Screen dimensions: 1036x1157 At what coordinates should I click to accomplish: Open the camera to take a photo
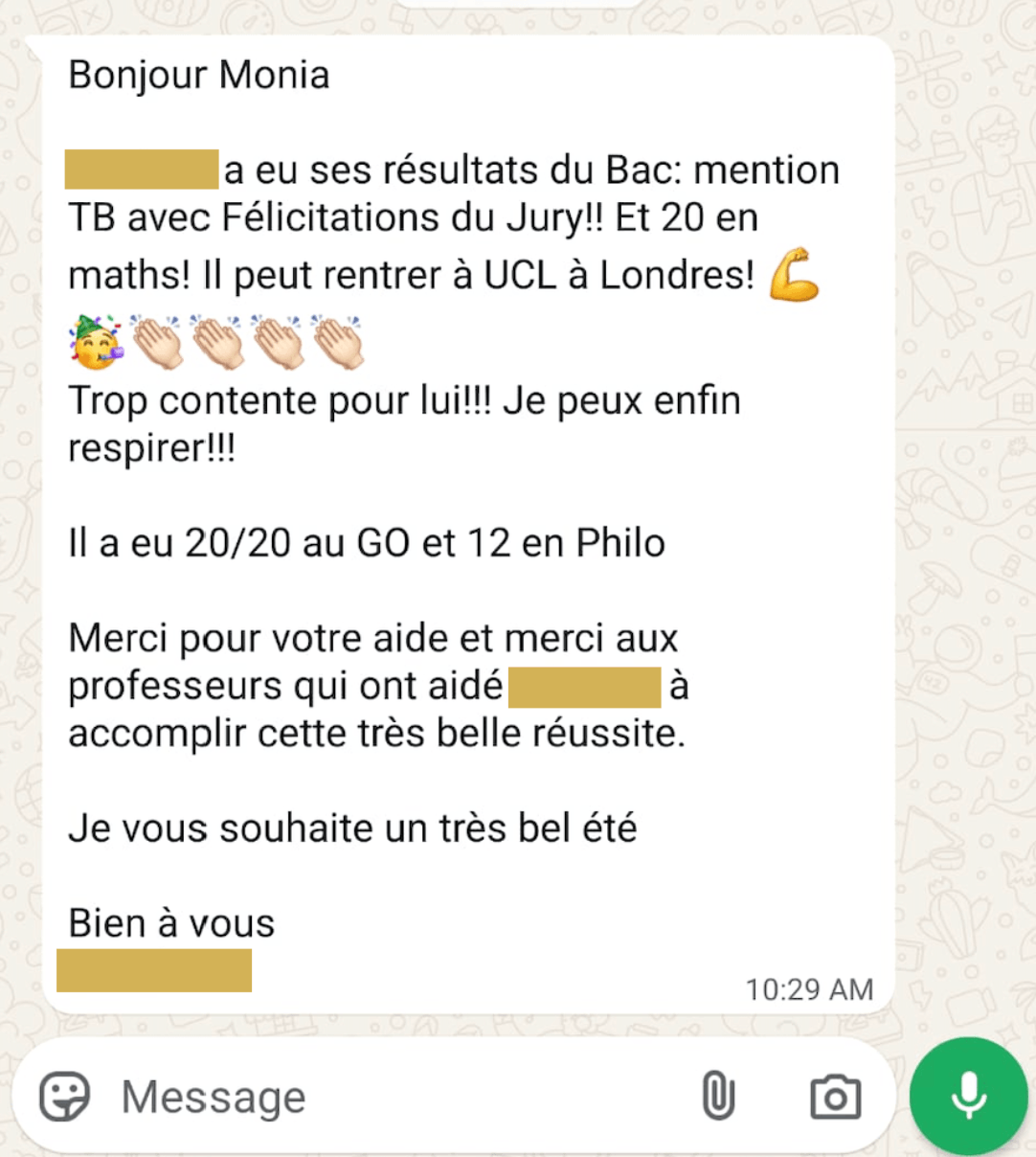(x=835, y=1097)
